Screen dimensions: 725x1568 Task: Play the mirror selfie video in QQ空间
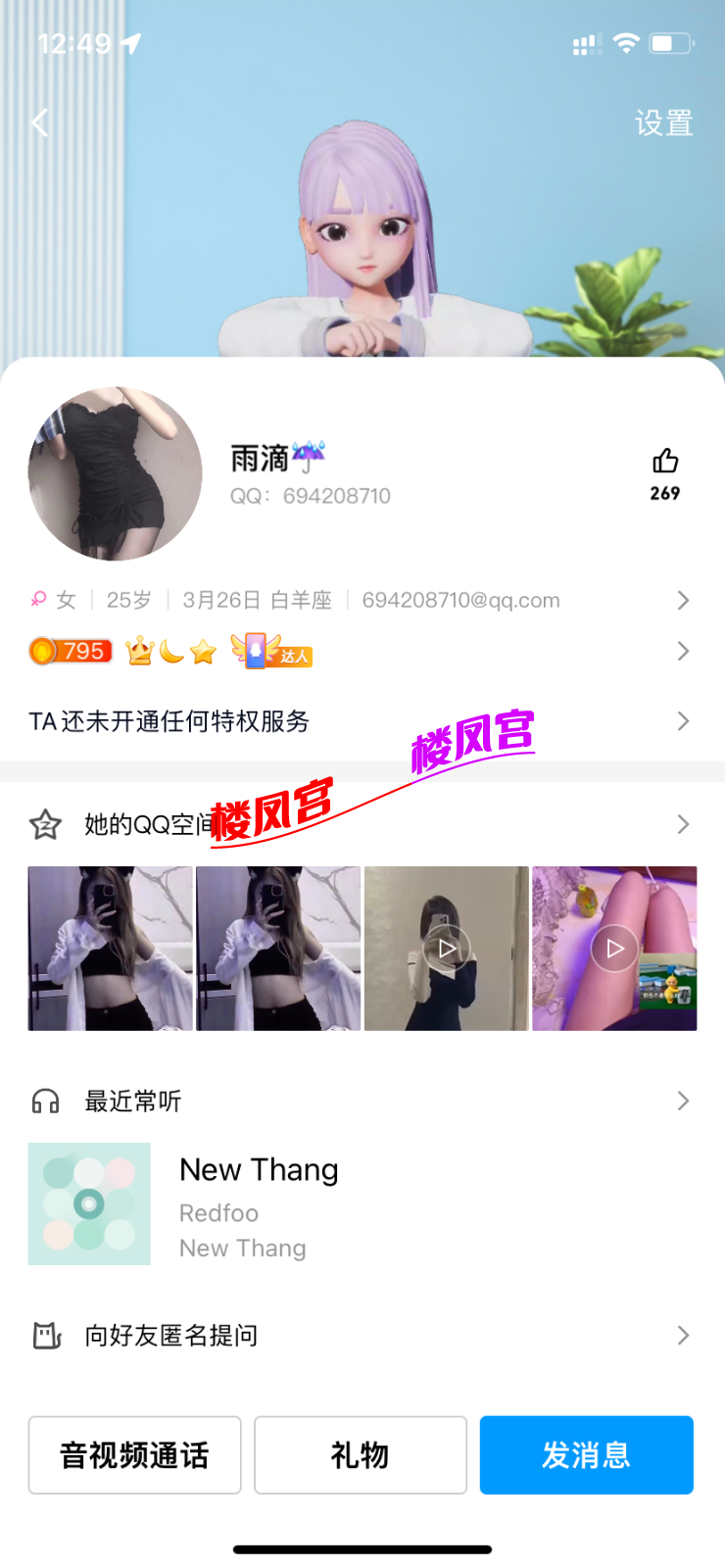click(446, 947)
